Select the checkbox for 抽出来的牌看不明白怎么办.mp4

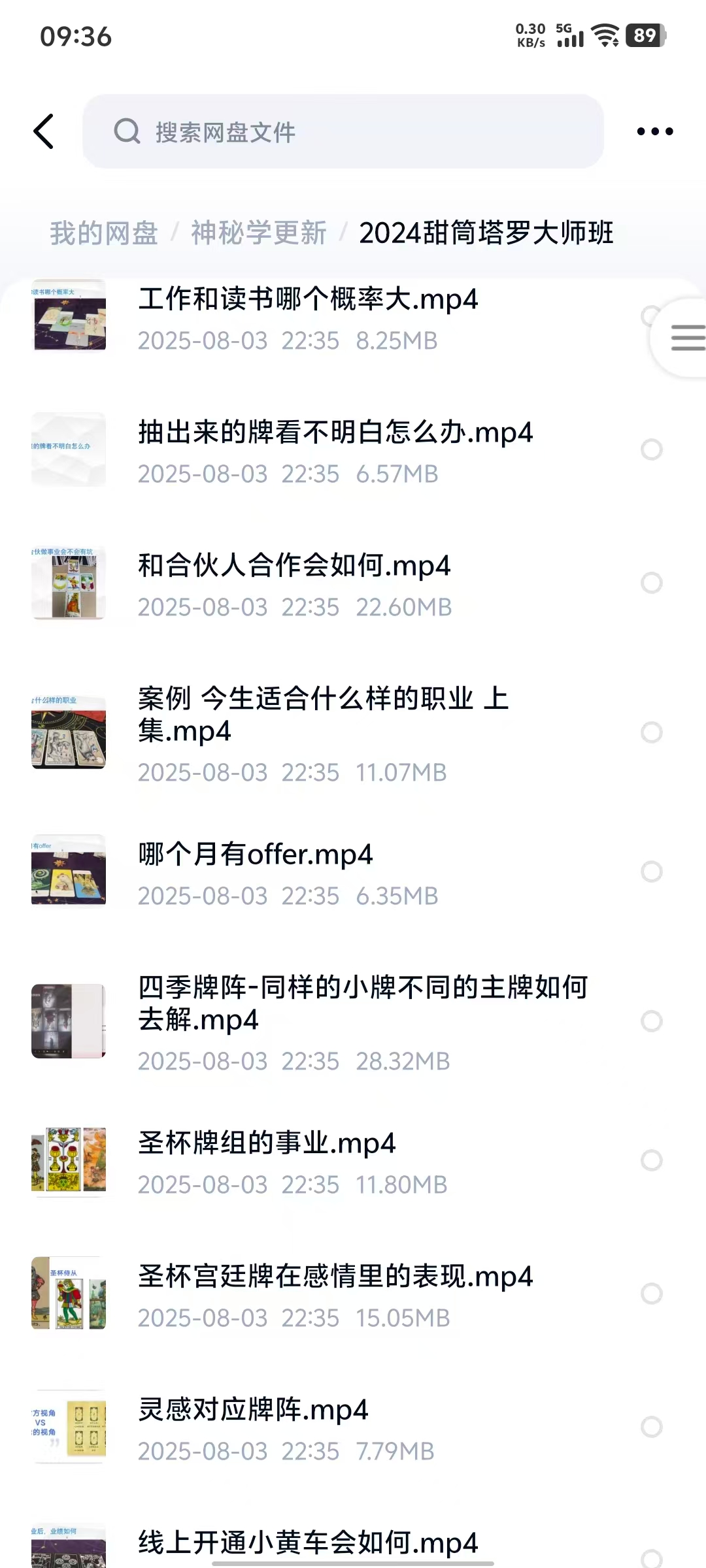[x=651, y=449]
